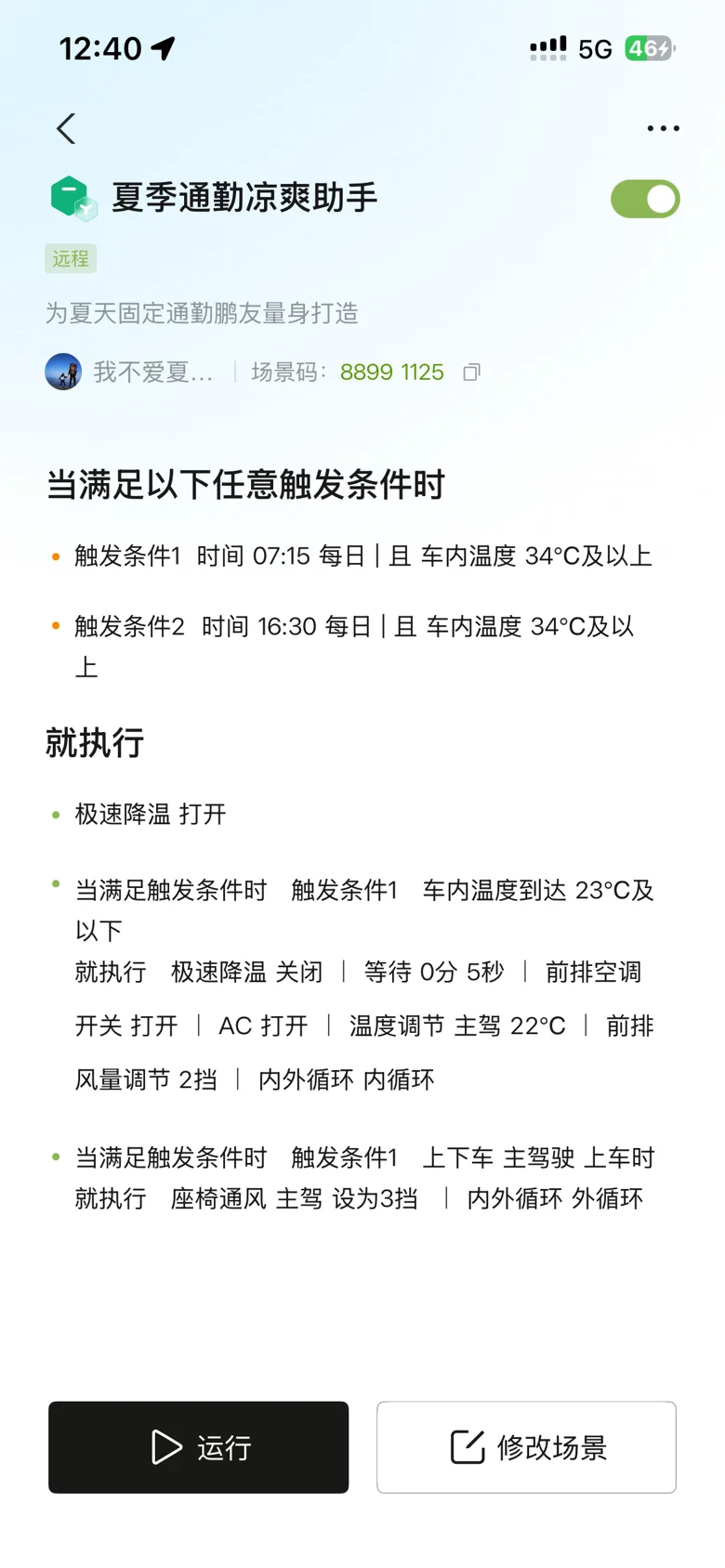The height and width of the screenshot is (1568, 725).
Task: Toggle the 夏季通勤凉爽助手 scene switch off
Action: [645, 199]
